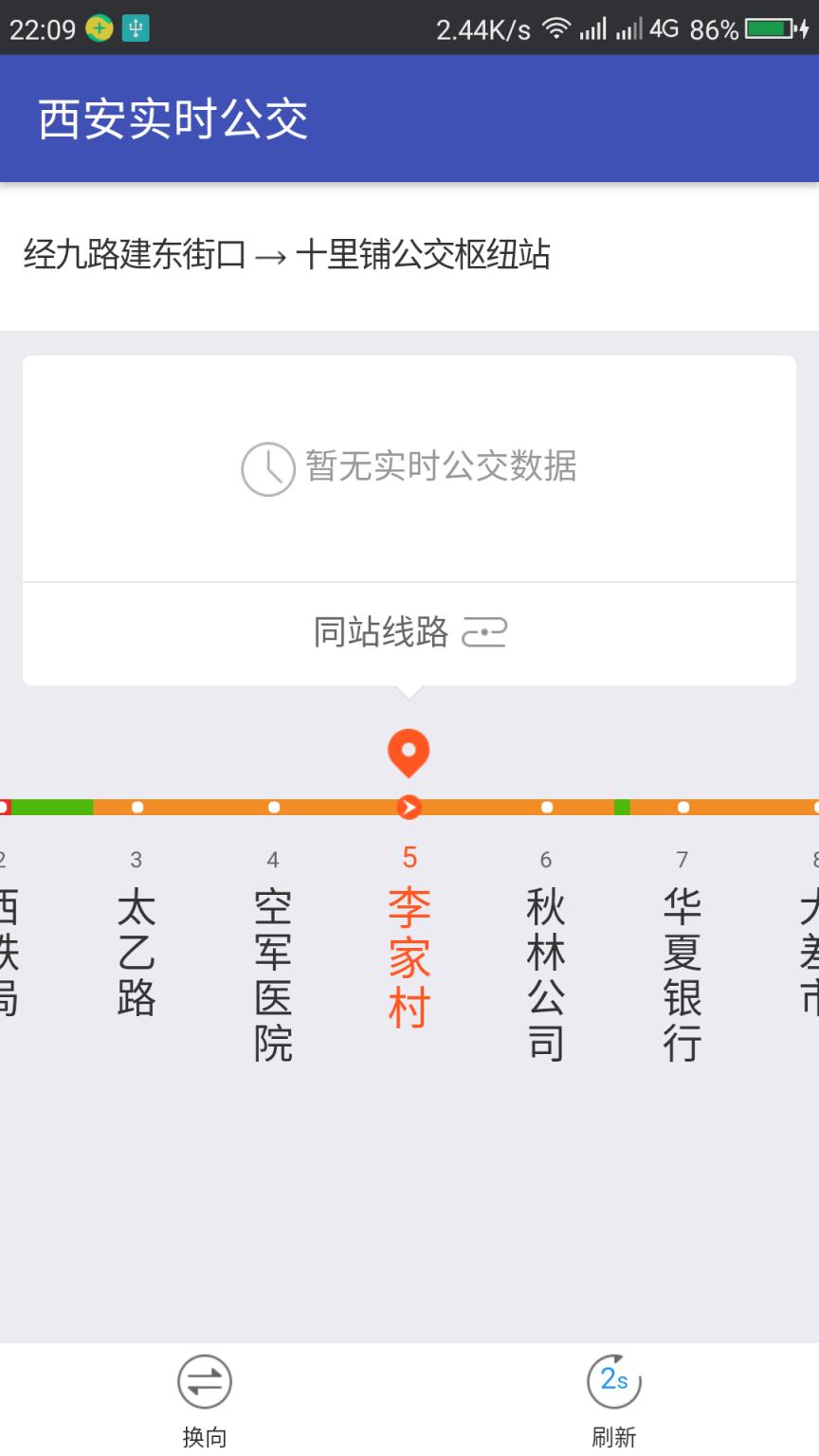Expand the 同站线路 same-station routes section
Screen dimensions: 819x1456
408,632
